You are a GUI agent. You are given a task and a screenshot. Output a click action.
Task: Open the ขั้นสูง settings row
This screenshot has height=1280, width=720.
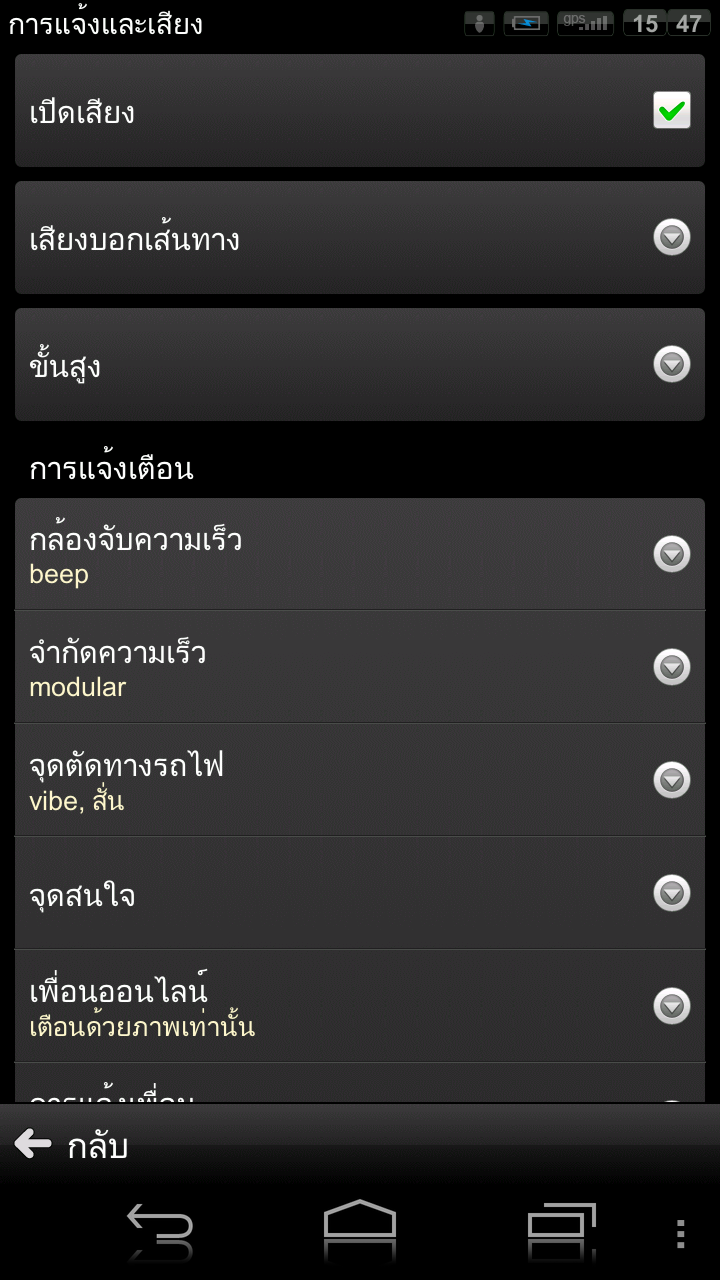coord(360,365)
